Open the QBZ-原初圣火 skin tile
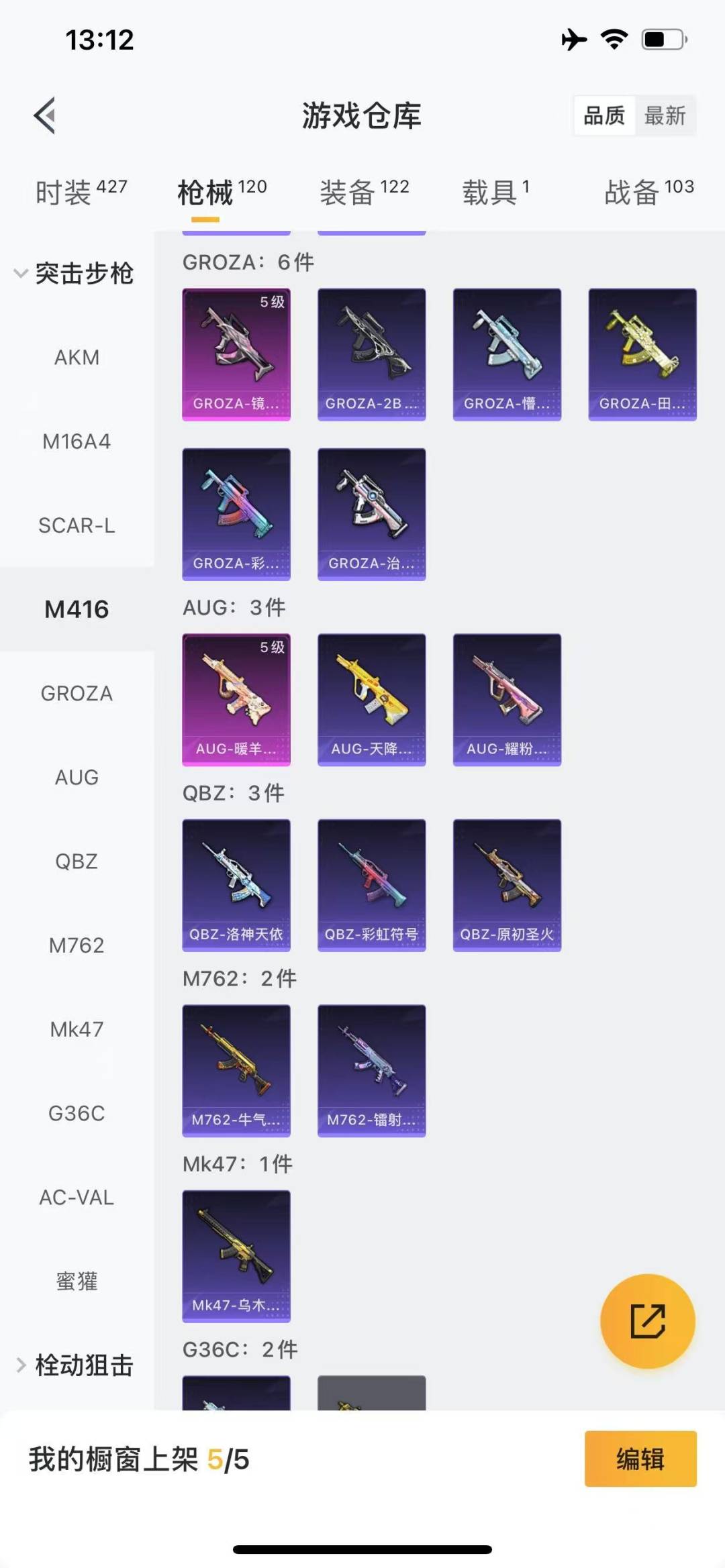The height and width of the screenshot is (1568, 725). coord(507,884)
